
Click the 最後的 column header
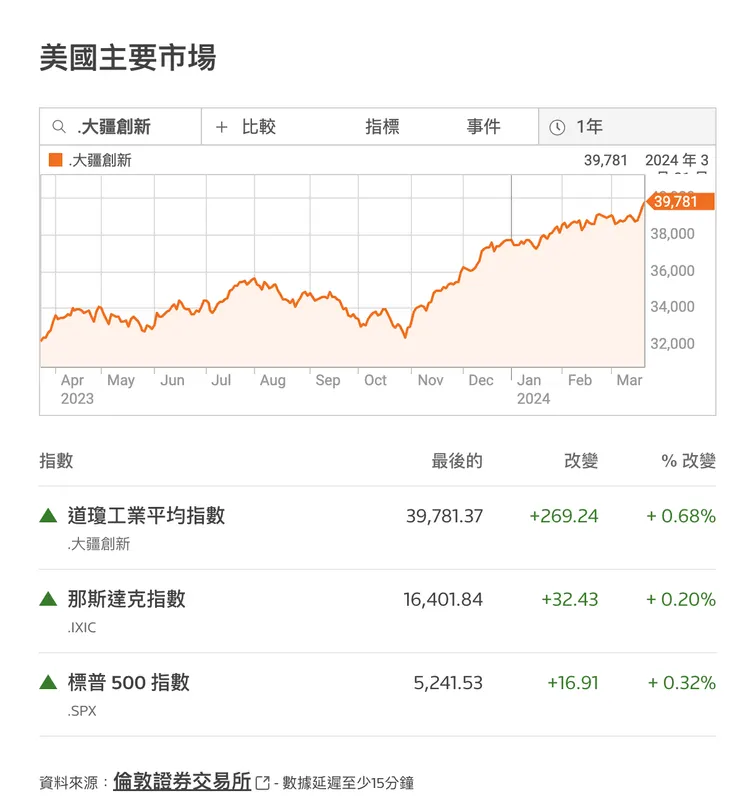[x=454, y=460]
